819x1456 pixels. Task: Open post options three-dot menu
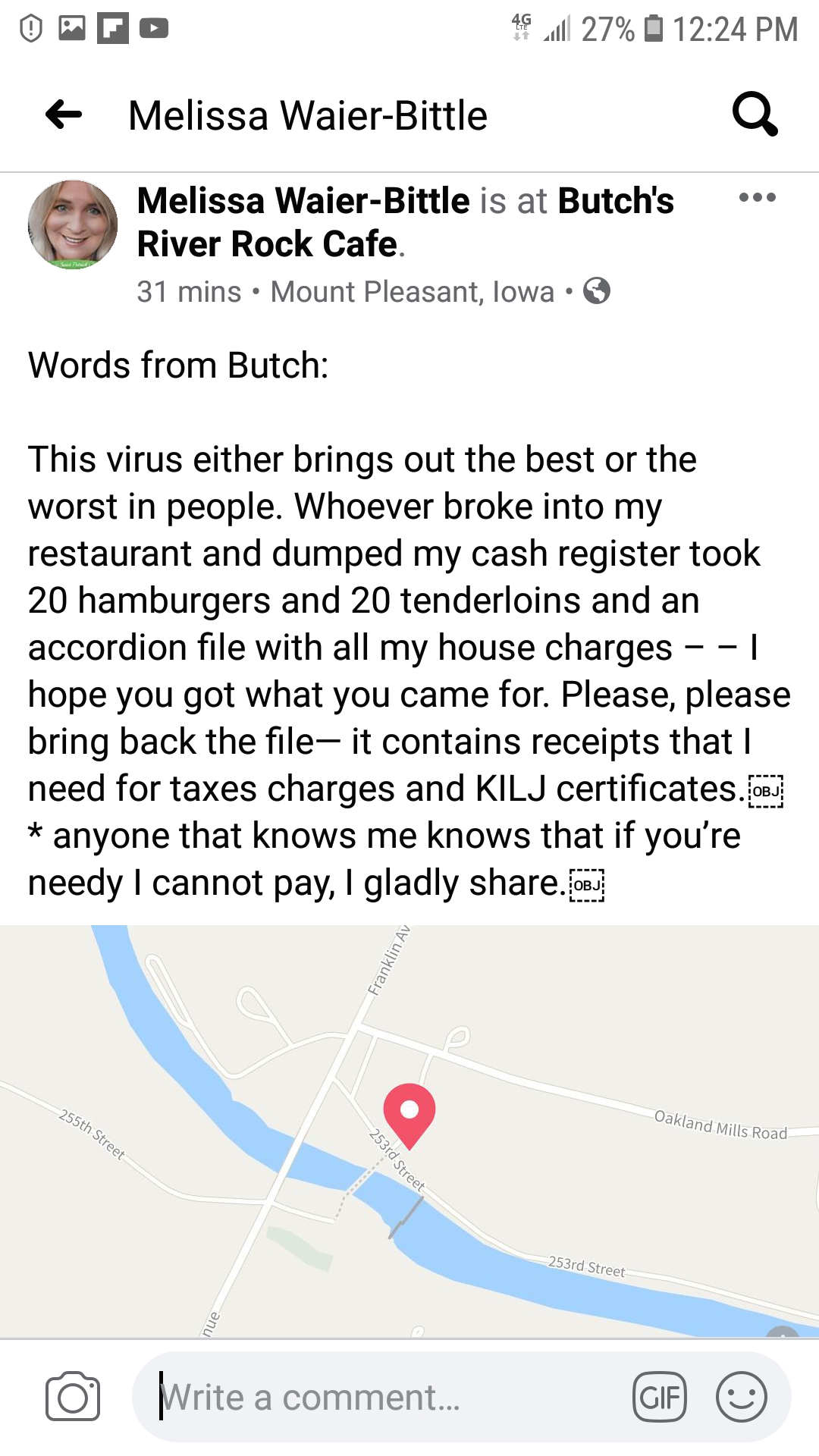(757, 198)
